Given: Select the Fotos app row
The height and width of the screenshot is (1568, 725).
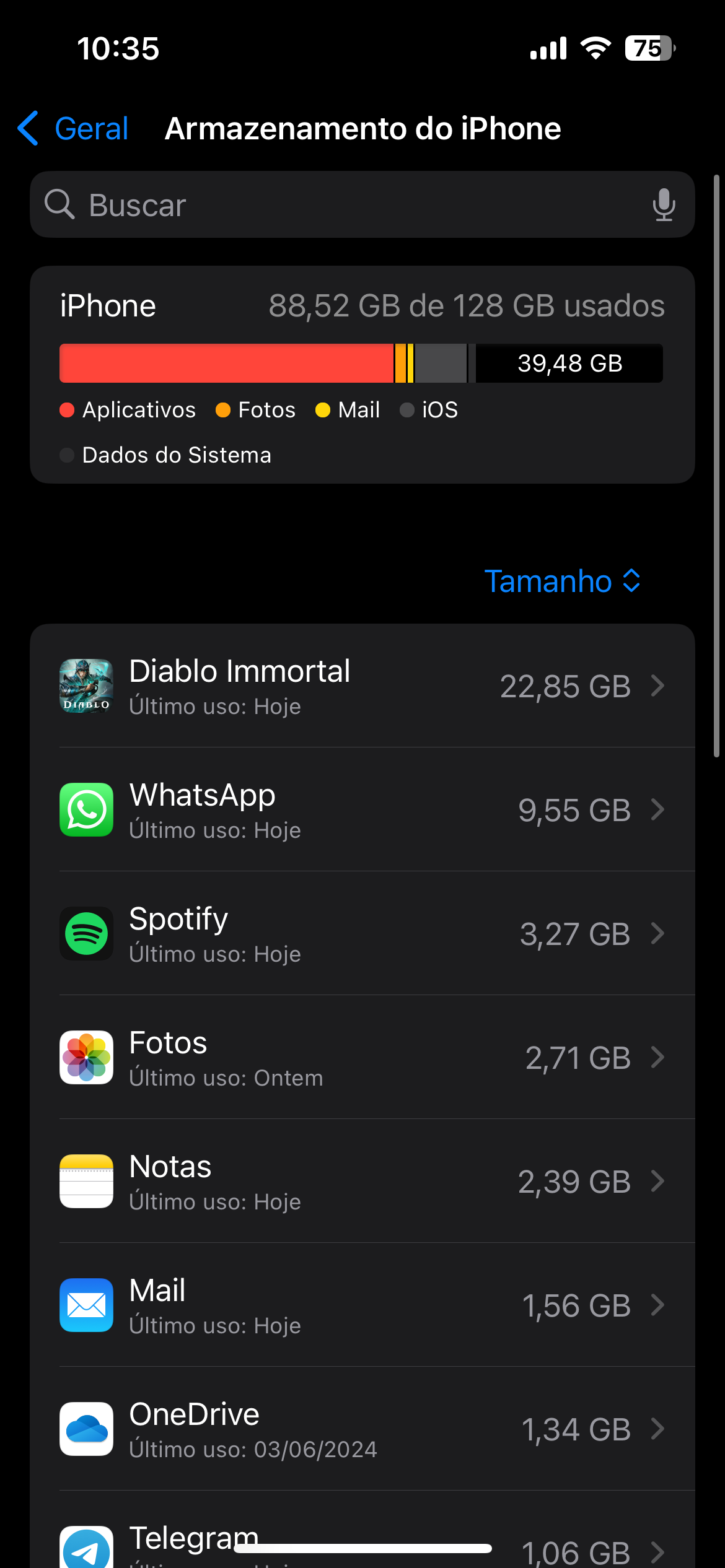Looking at the screenshot, I should pos(362,1058).
